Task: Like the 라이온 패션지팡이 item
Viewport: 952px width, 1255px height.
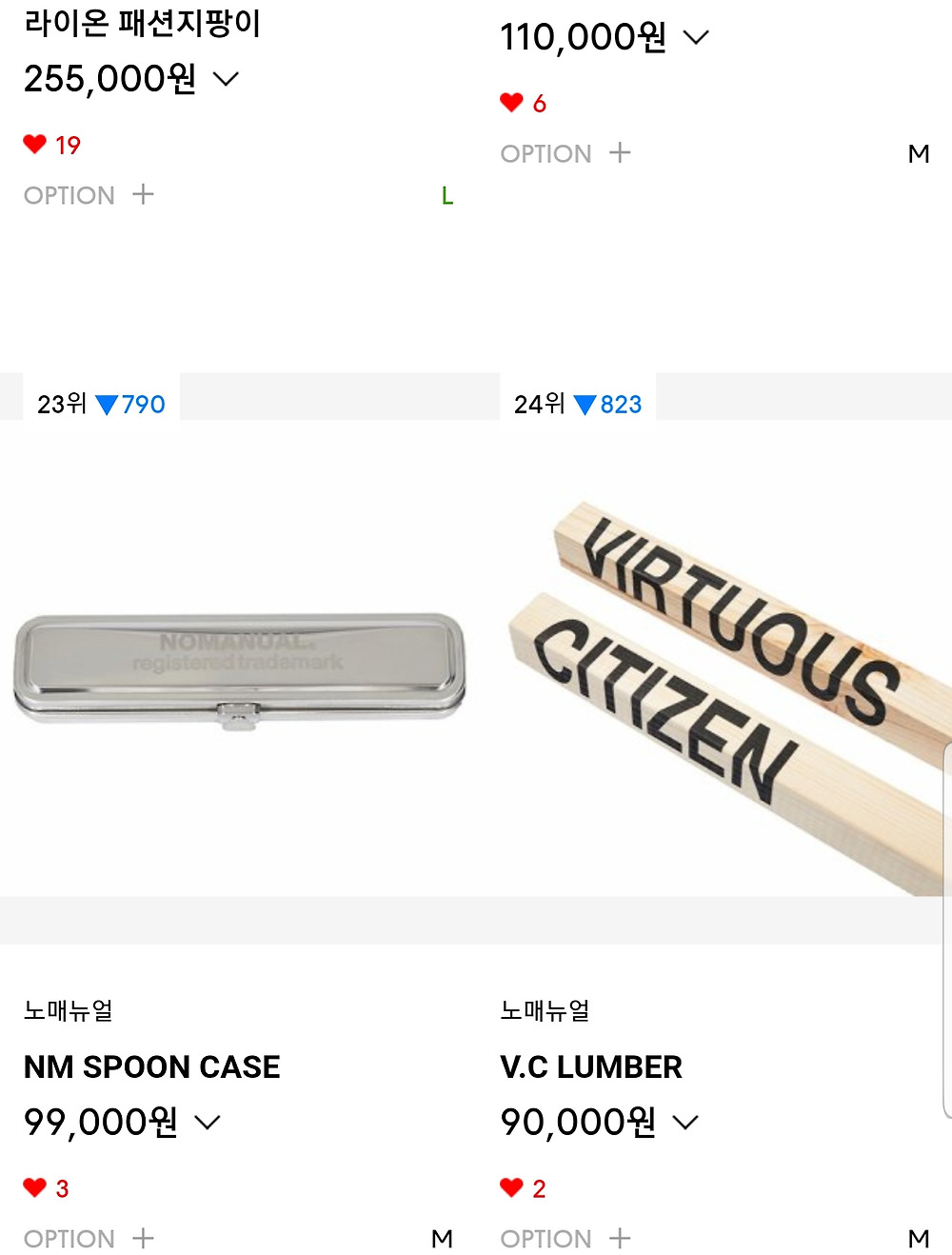Action: click(35, 145)
